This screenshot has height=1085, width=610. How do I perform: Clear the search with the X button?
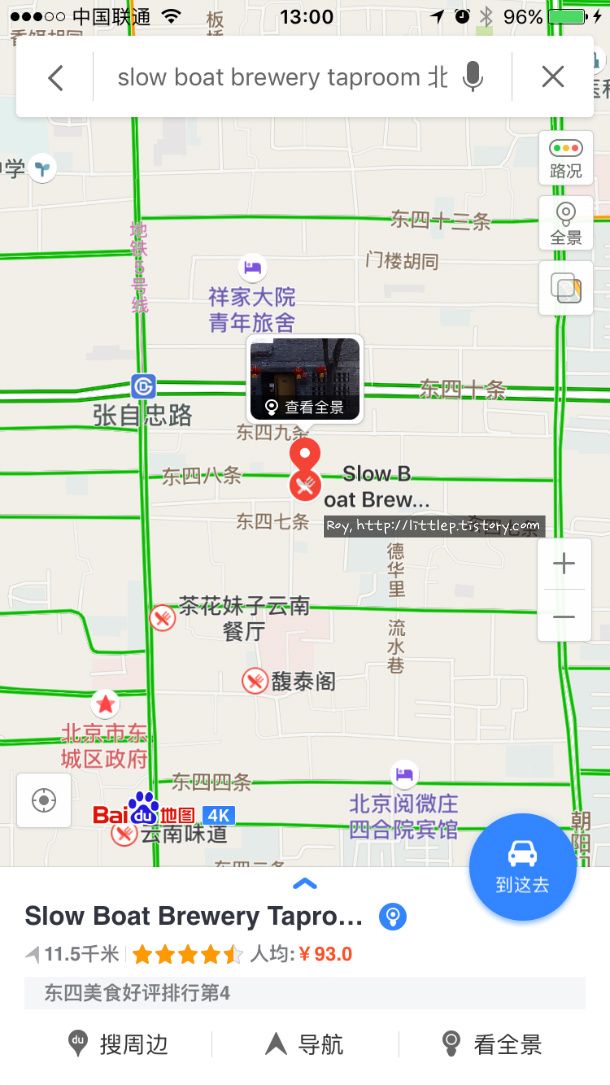pos(553,77)
